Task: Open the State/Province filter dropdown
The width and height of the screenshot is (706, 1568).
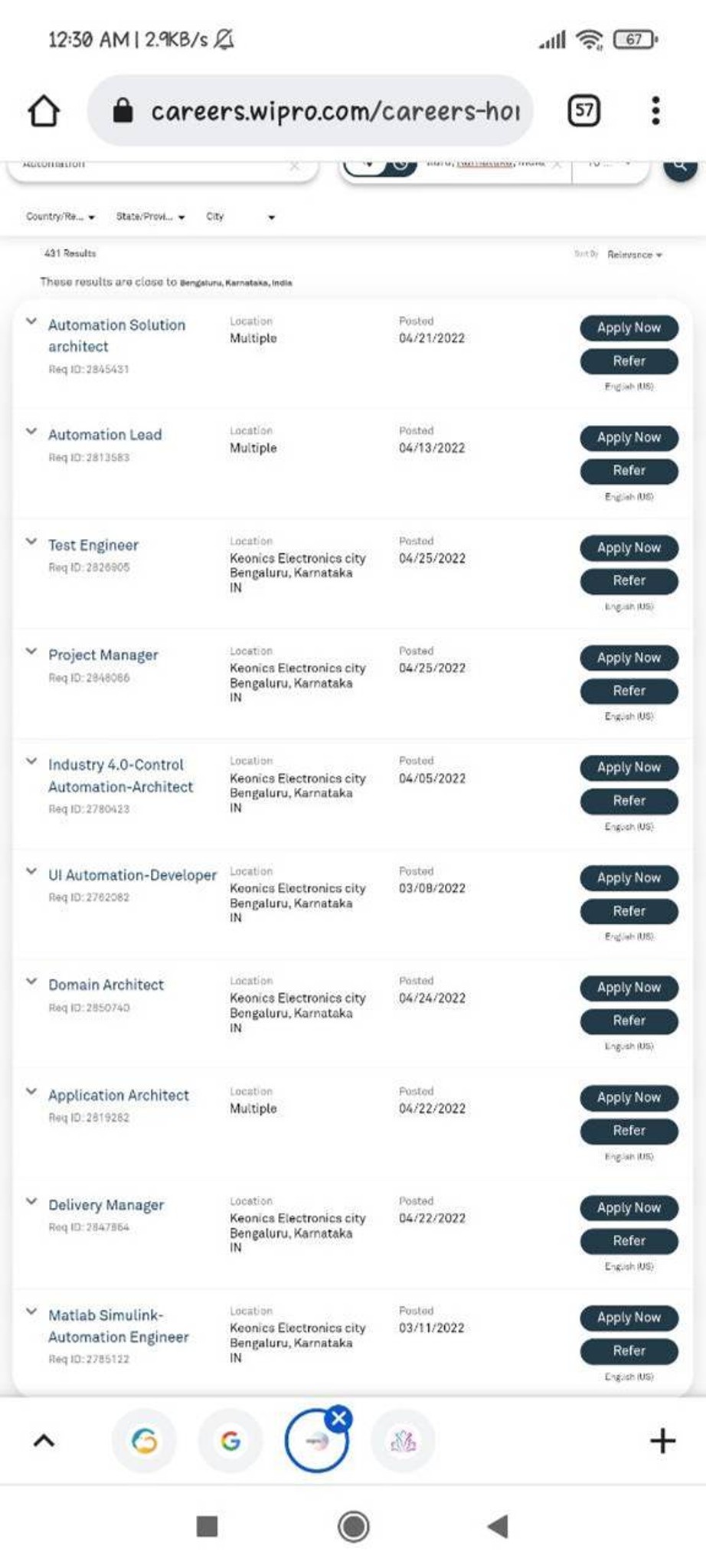Action: point(150,217)
